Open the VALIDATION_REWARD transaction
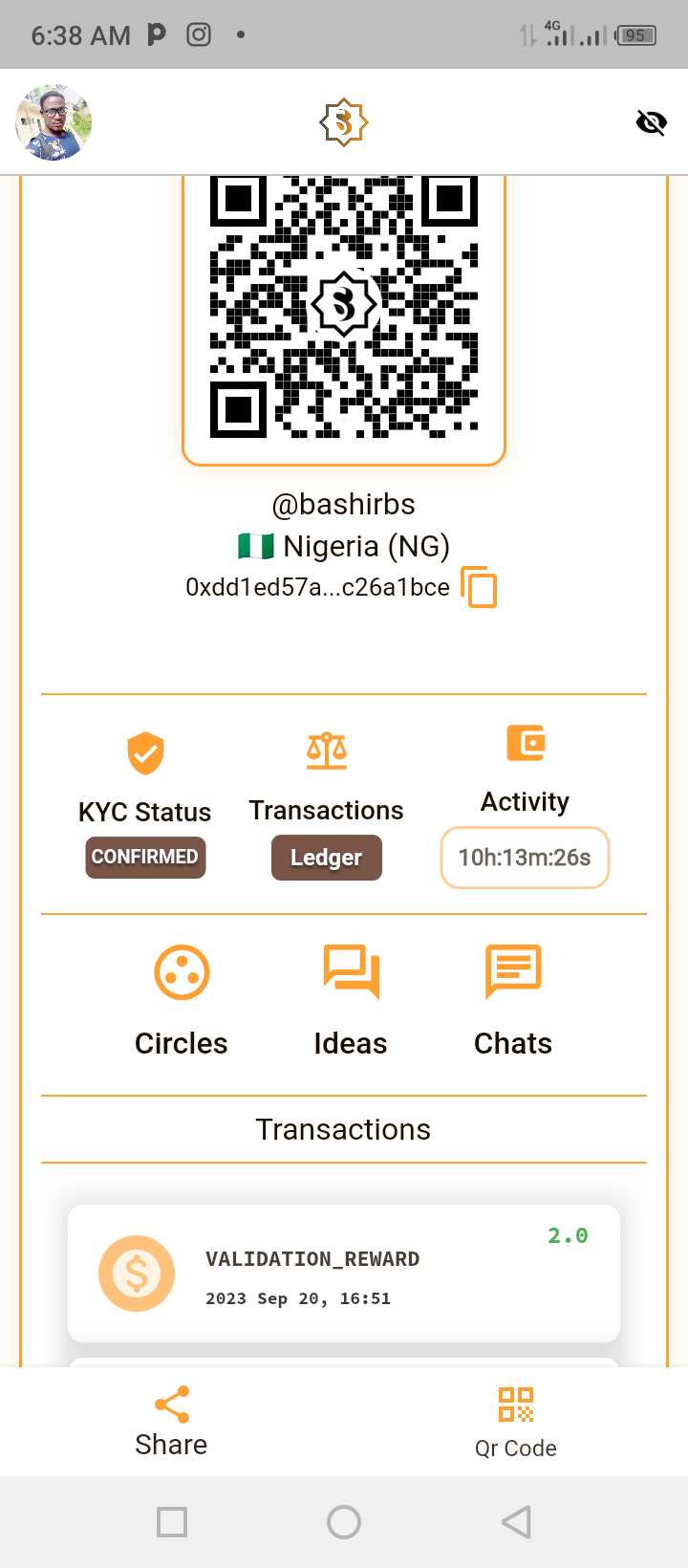 [344, 1274]
